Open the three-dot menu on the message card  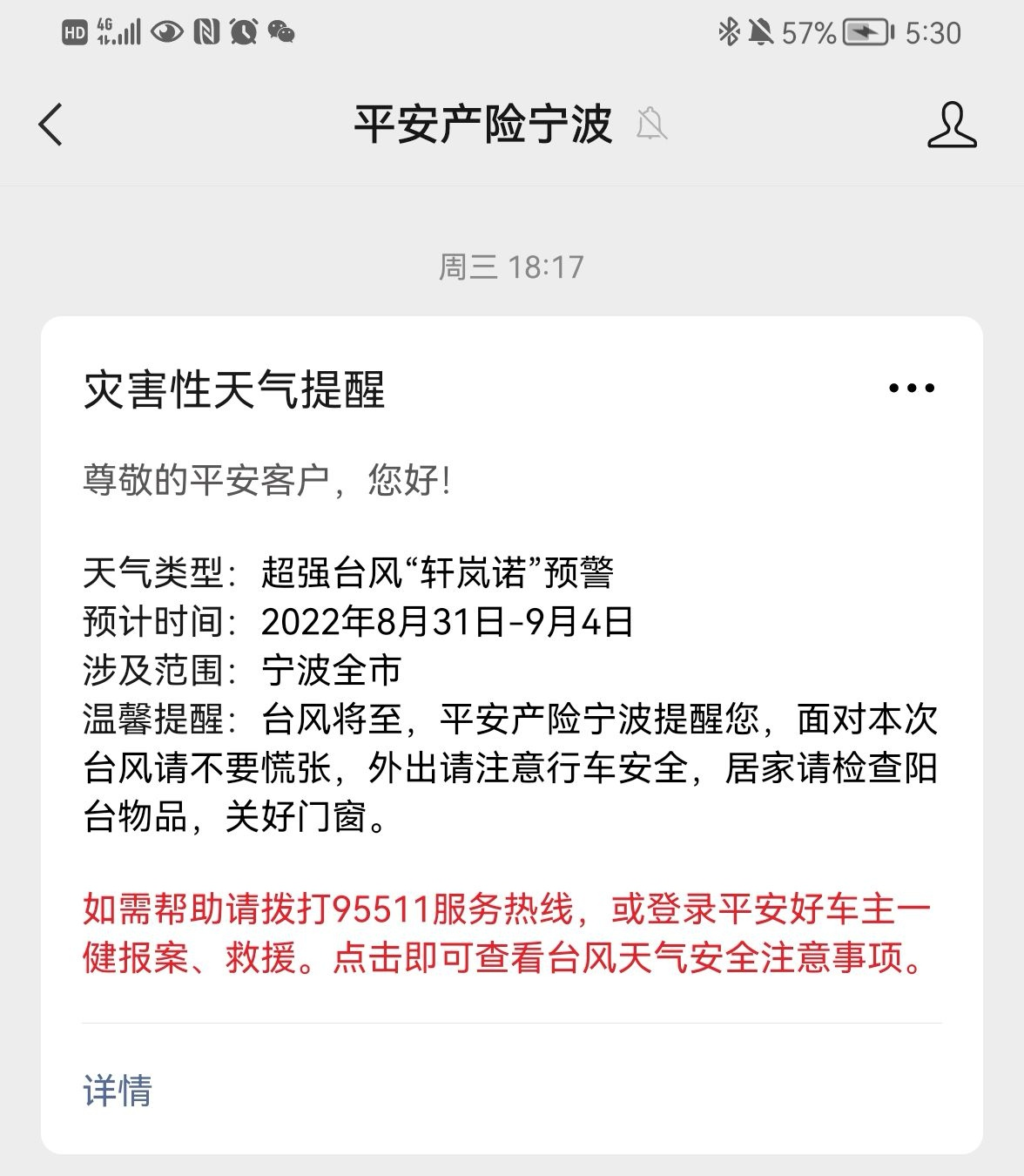[x=911, y=389]
